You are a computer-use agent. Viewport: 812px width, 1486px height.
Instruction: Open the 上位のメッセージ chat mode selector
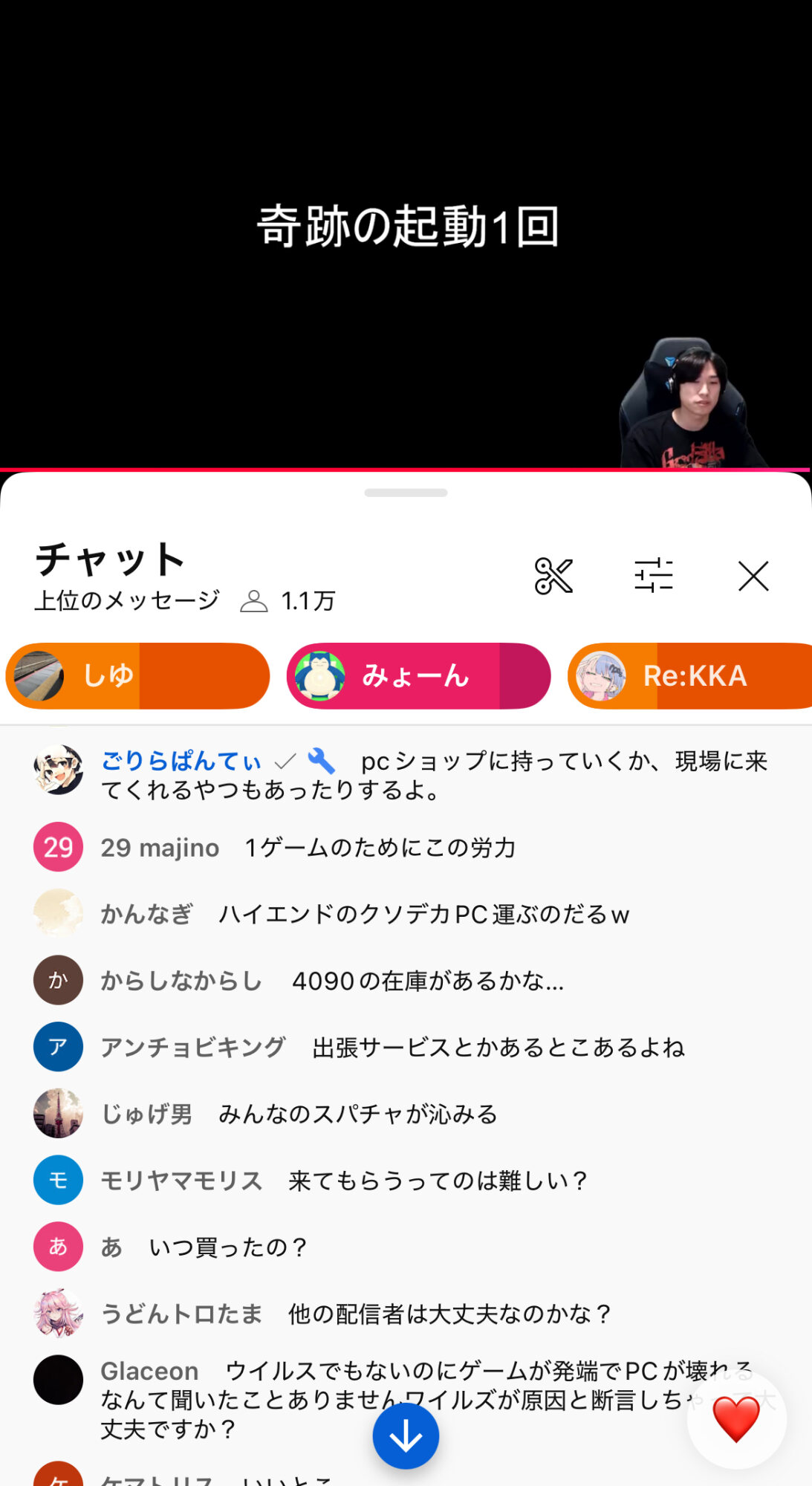point(127,600)
